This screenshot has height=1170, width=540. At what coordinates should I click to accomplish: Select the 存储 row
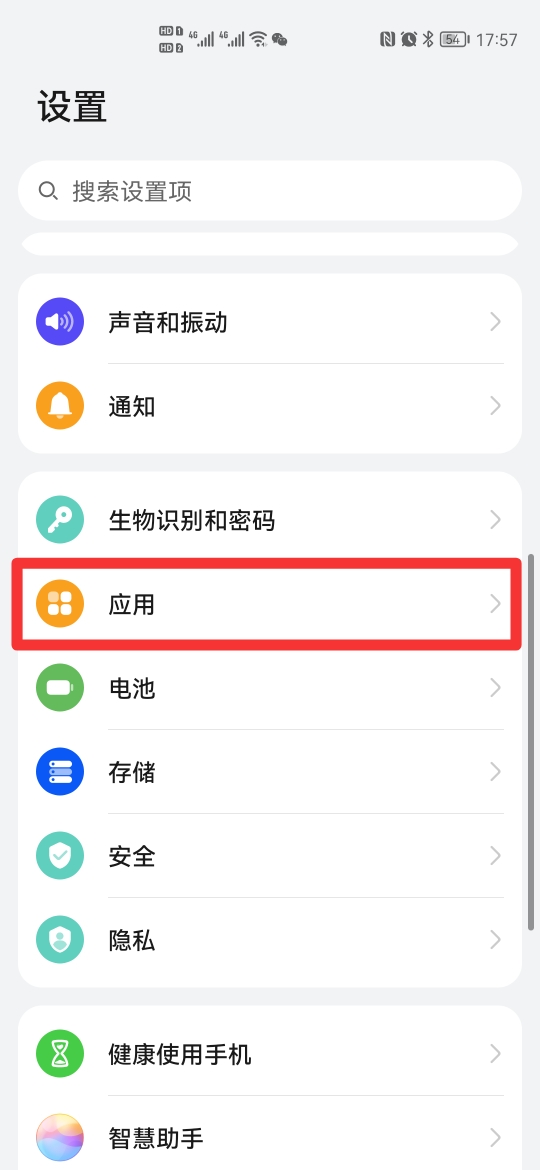coord(270,772)
